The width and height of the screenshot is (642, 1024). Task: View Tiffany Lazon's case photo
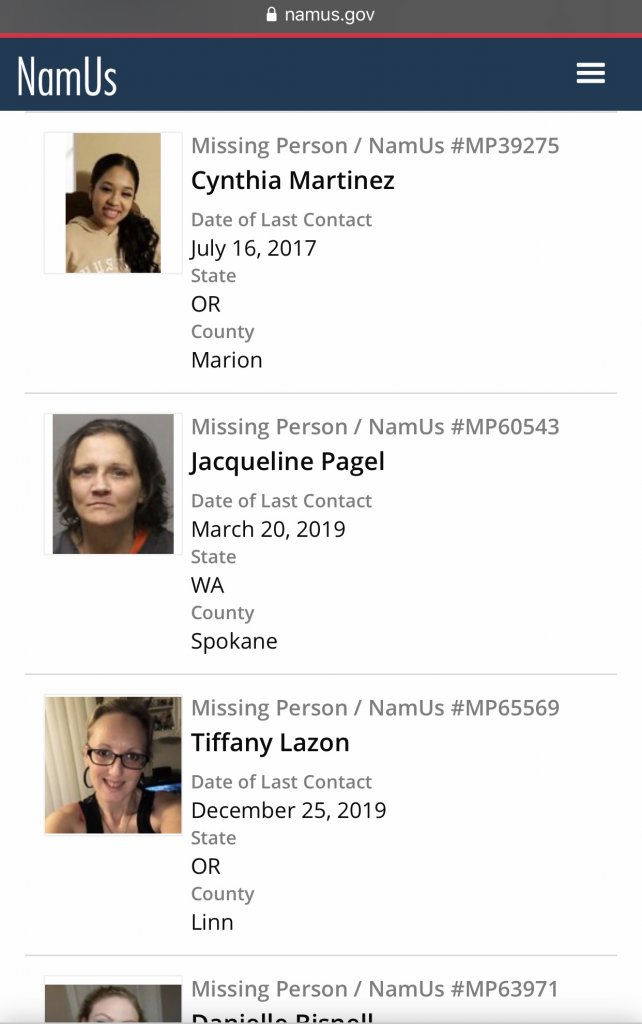[113, 765]
